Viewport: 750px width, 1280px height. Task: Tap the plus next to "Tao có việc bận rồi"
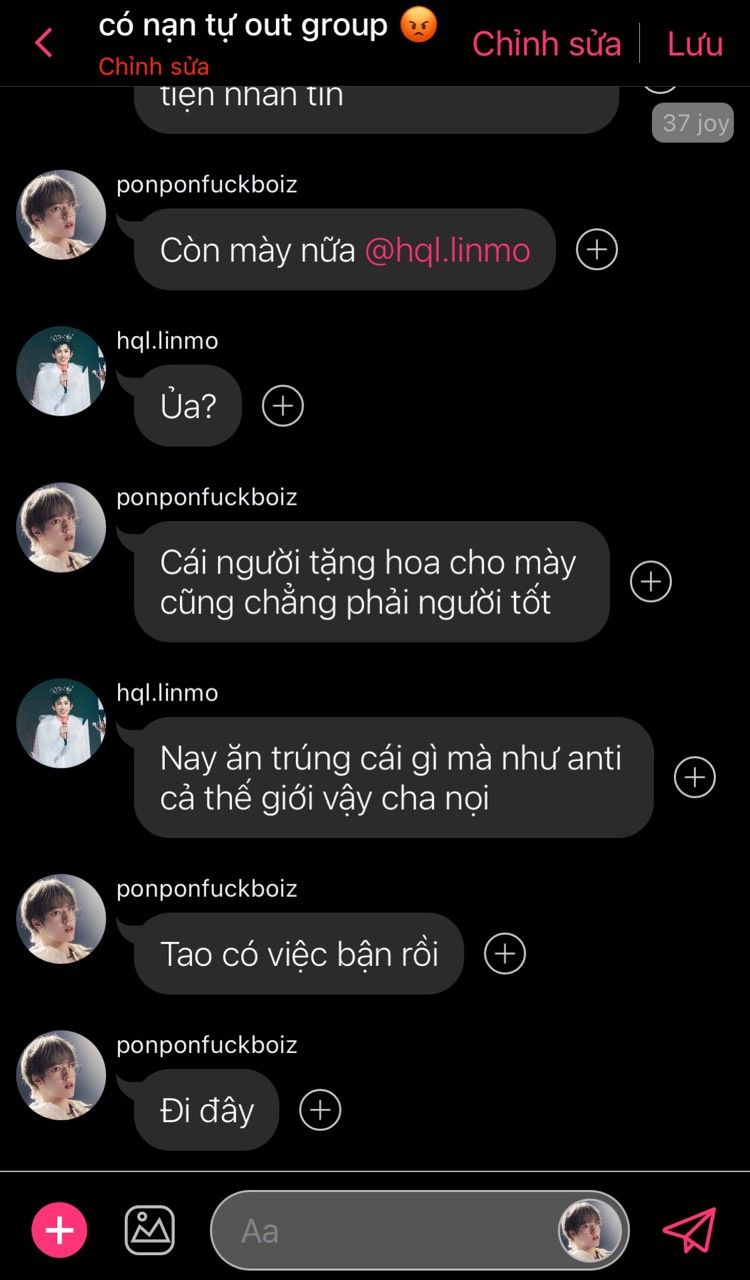tap(505, 953)
